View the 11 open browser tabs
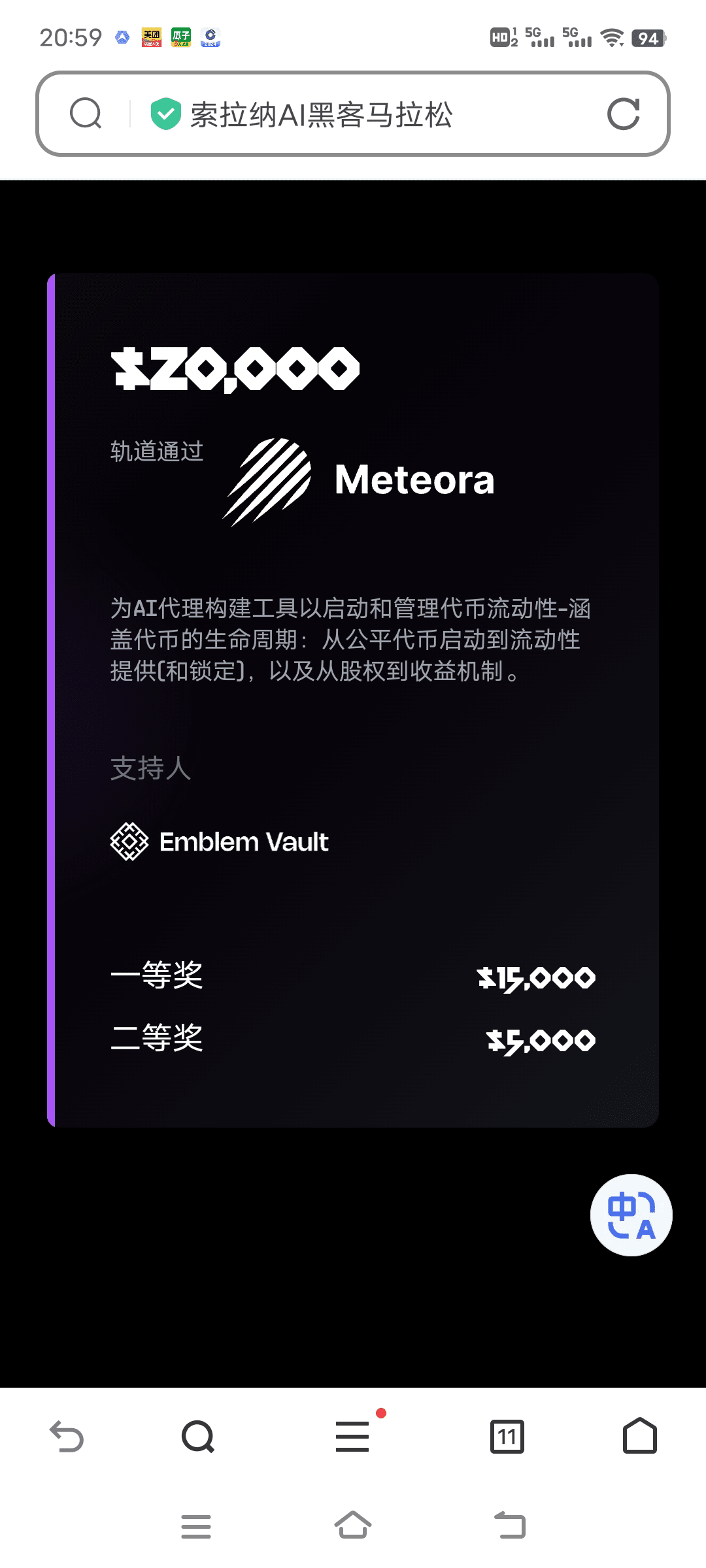The width and height of the screenshot is (706, 1568). (x=507, y=1437)
